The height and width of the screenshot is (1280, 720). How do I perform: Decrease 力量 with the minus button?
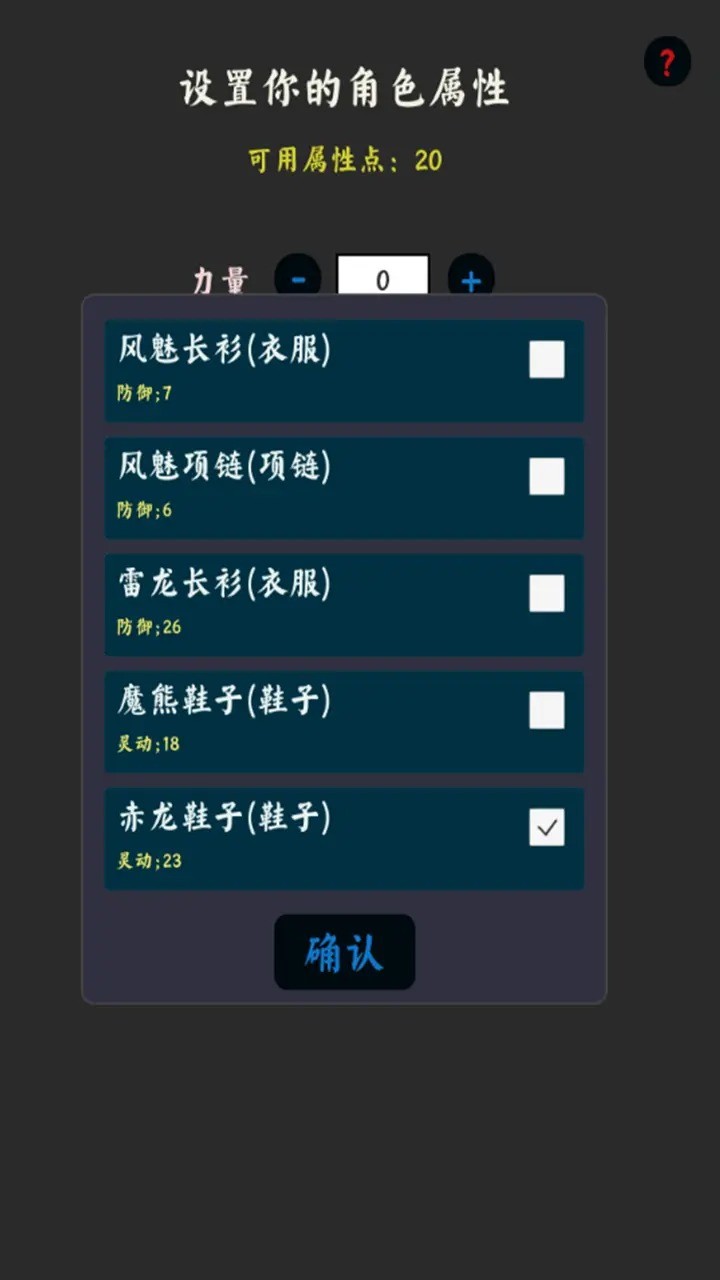298,277
